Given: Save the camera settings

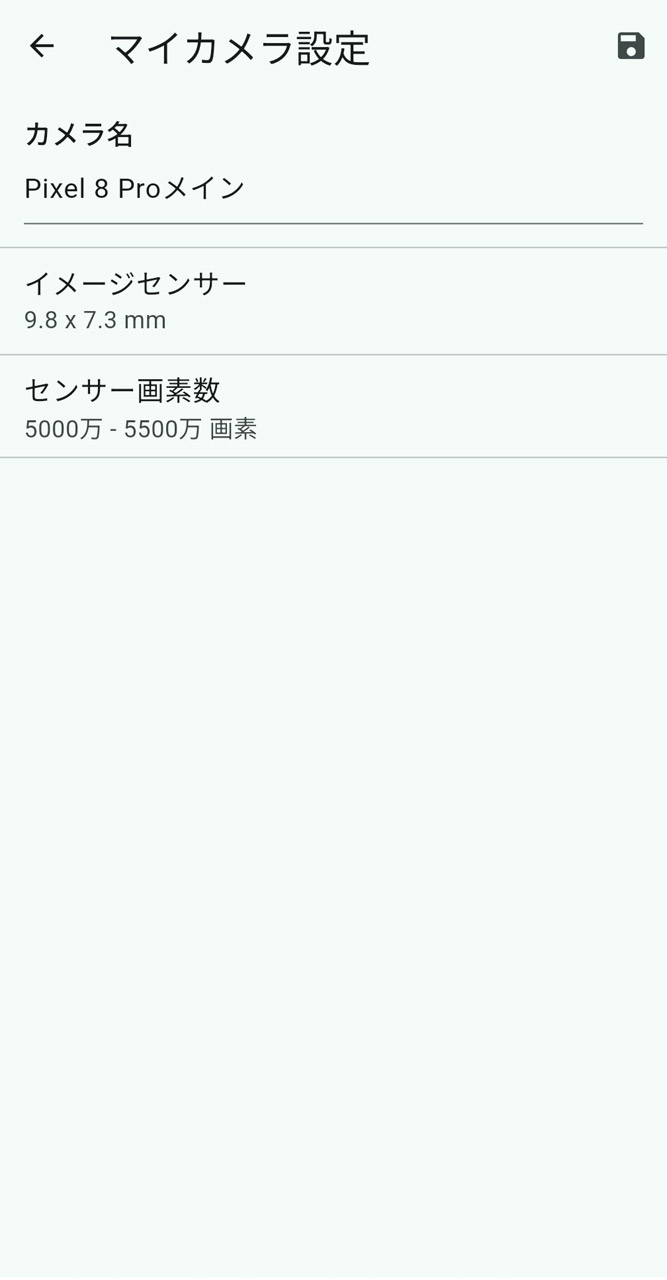Looking at the screenshot, I should pos(630,46).
